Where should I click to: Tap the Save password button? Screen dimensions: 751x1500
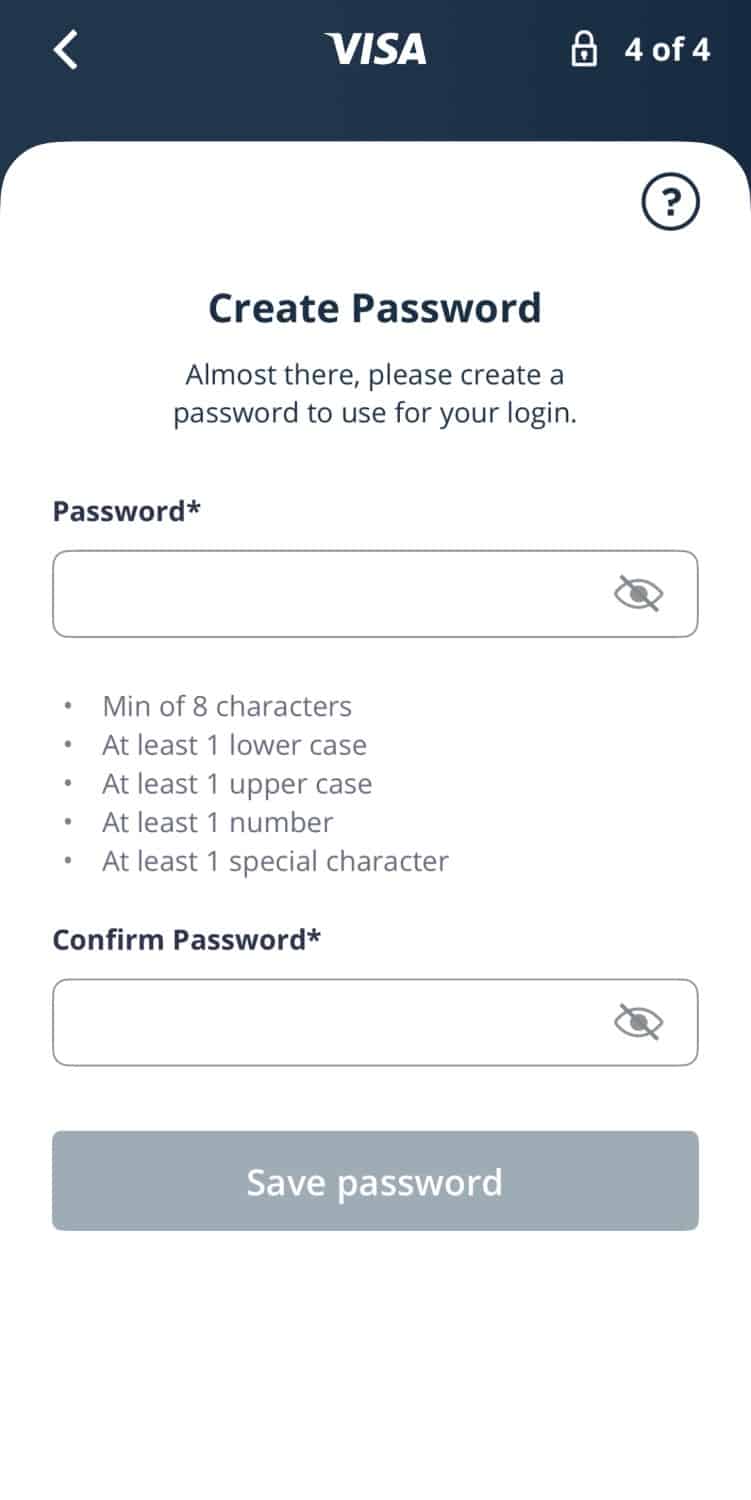(375, 1181)
